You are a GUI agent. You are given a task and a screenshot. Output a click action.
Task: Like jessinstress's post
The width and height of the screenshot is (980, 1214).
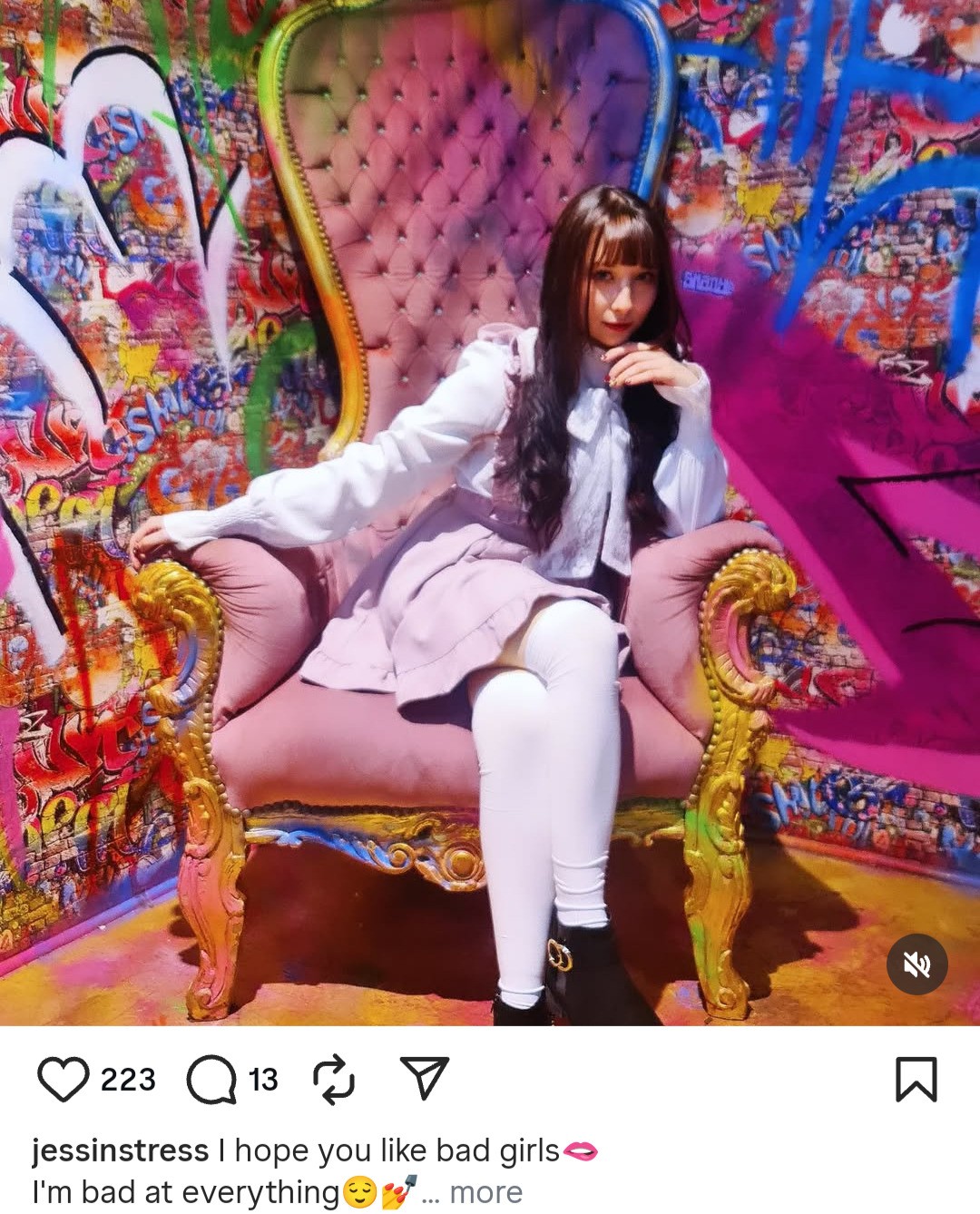pyautogui.click(x=63, y=1079)
